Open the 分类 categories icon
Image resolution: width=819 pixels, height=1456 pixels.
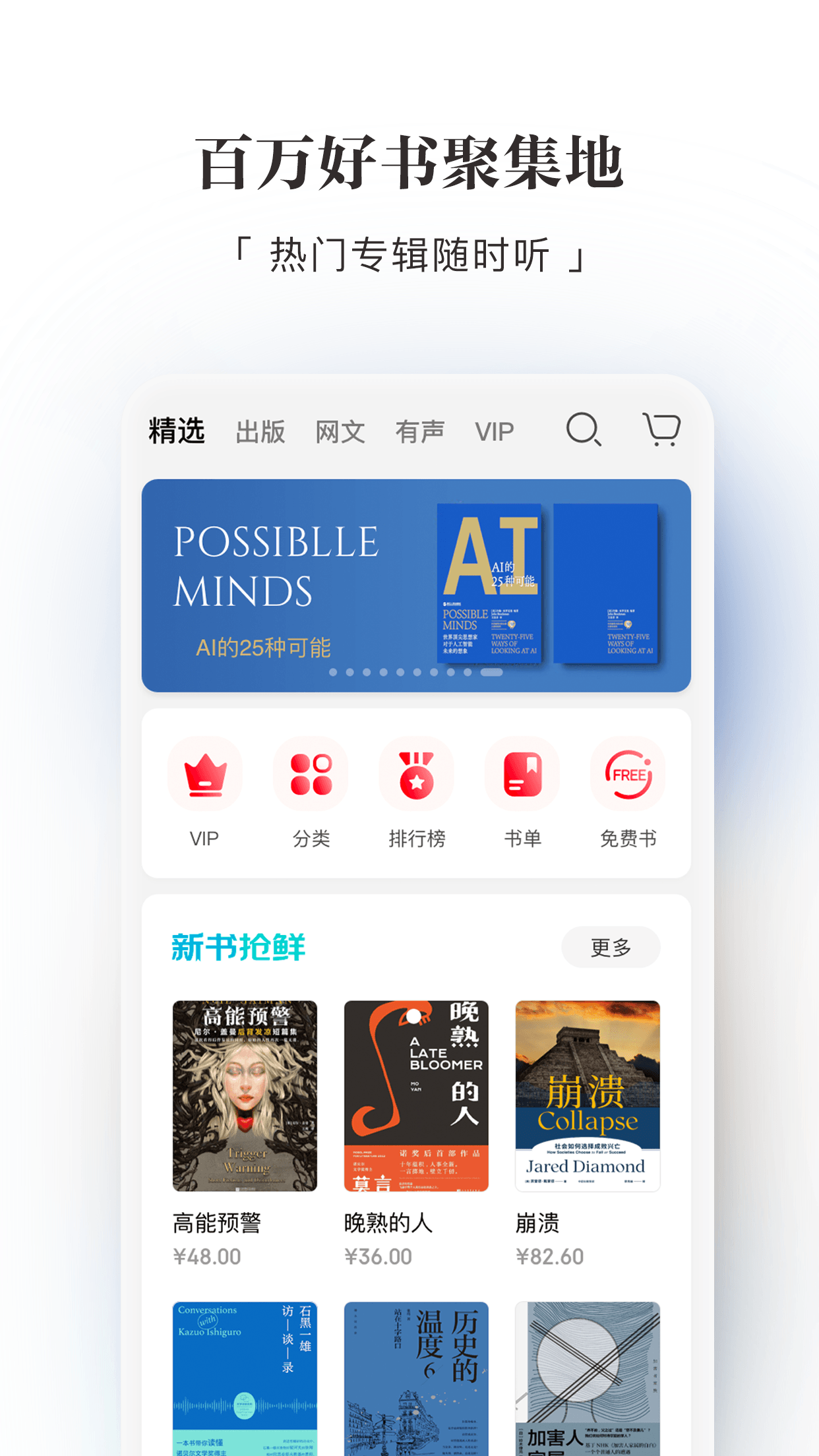tap(310, 774)
